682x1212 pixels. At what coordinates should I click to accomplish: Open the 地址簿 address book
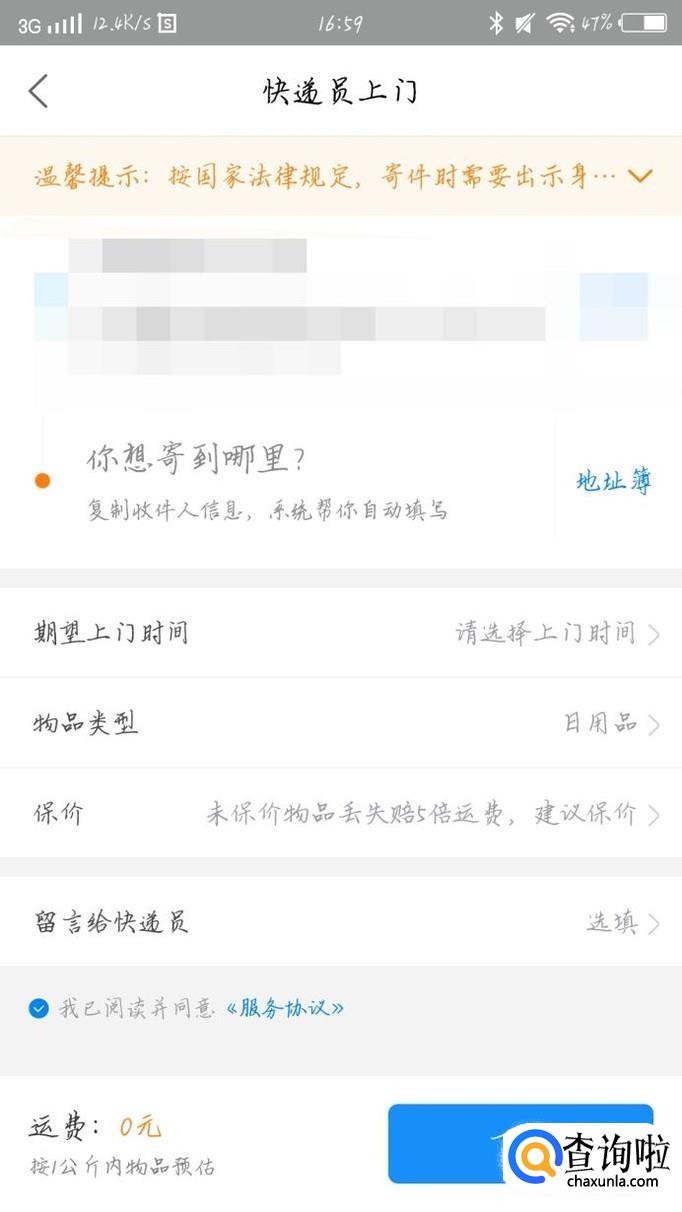click(x=613, y=482)
